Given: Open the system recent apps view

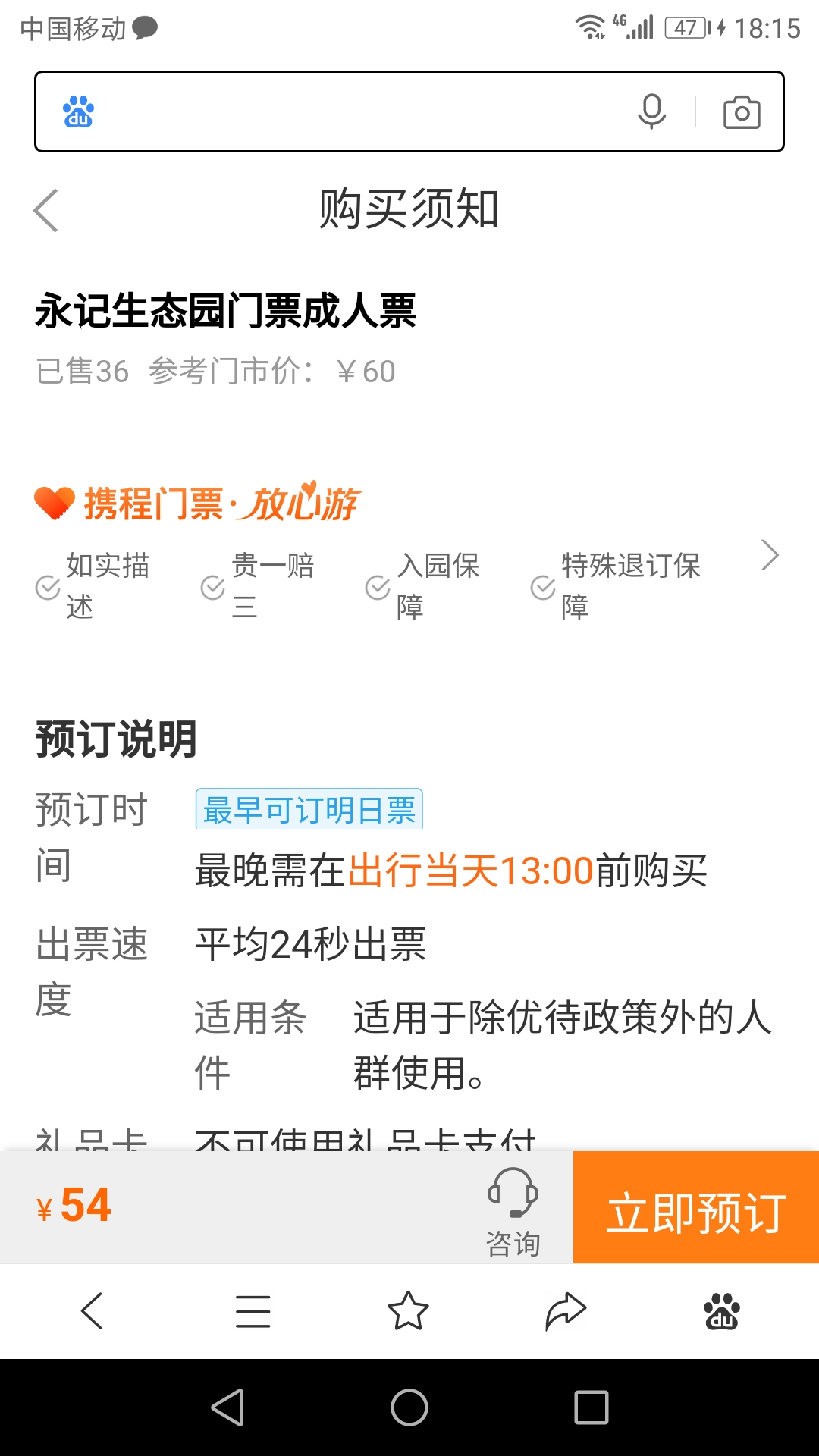Looking at the screenshot, I should coord(591,1407).
